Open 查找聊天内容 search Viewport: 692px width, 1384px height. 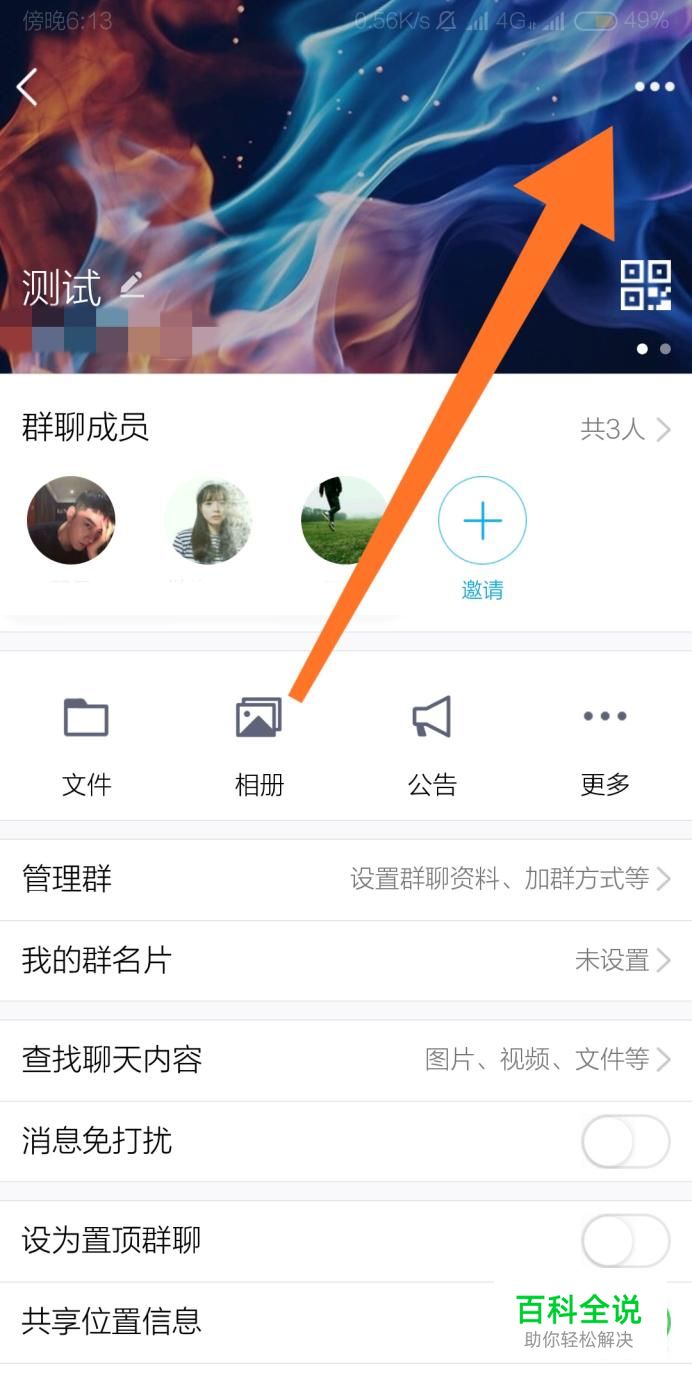[x=345, y=1060]
